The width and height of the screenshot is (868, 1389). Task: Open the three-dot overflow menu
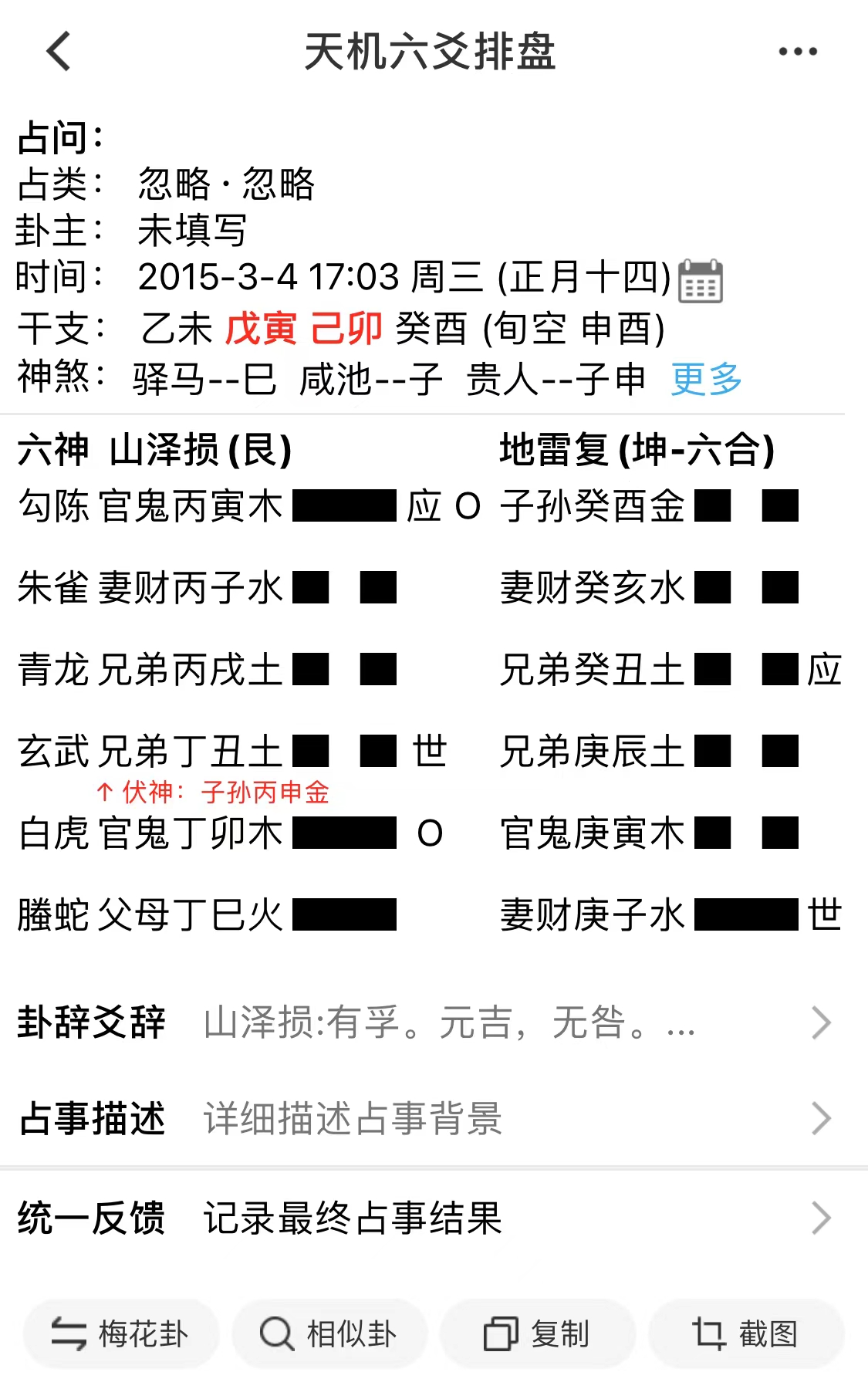pyautogui.click(x=798, y=52)
